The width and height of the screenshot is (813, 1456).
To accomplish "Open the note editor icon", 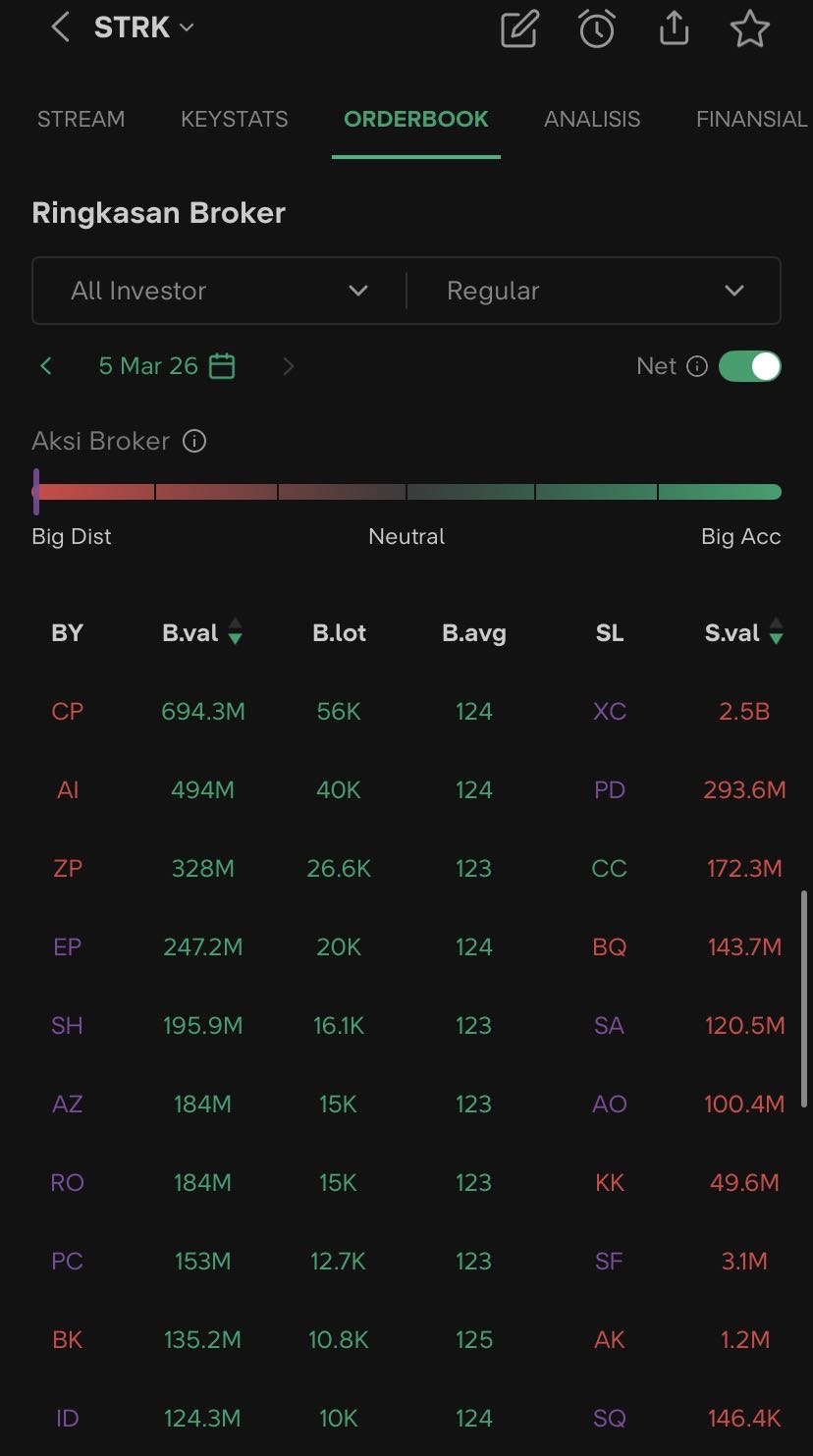I will click(519, 29).
